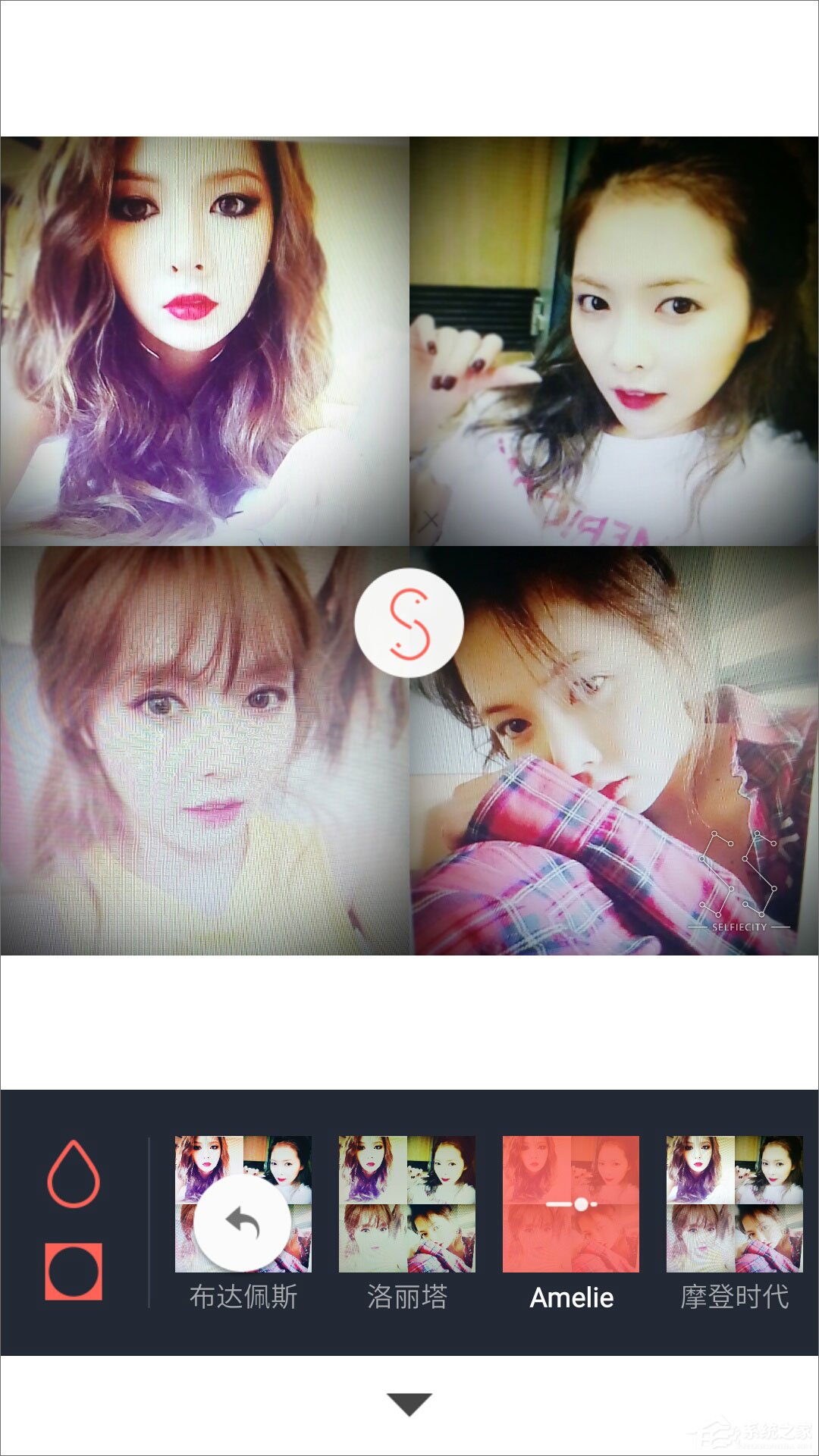Tap the S logo button on the collage

coord(409,623)
